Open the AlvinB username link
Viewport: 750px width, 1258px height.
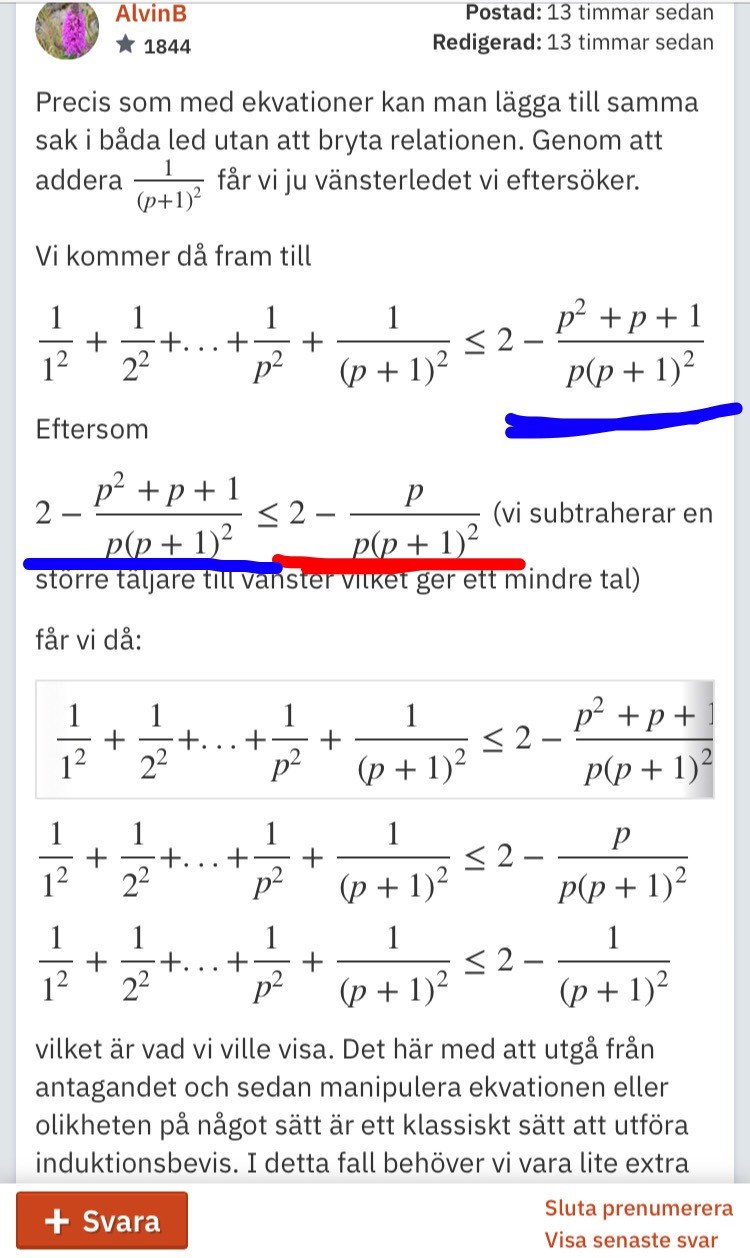[x=151, y=13]
